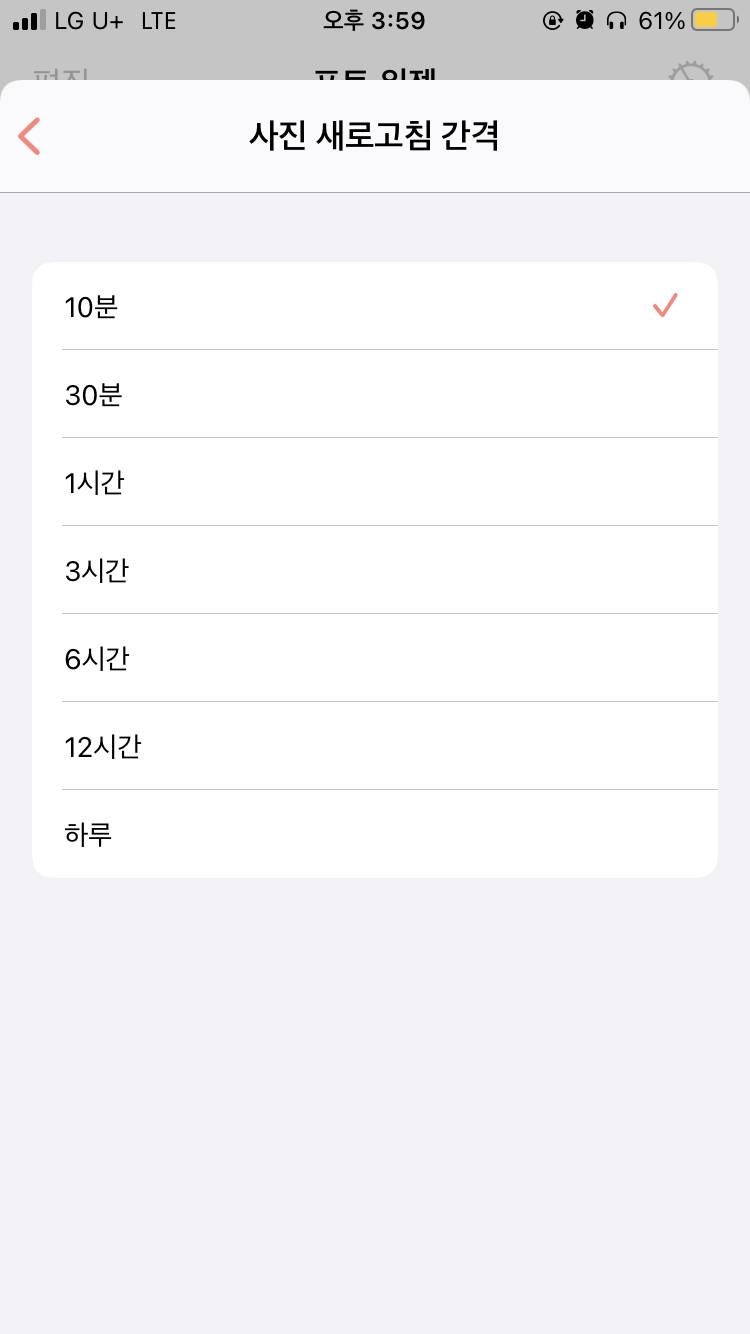Tap the checkmark next to 10분
The image size is (750, 1334).
point(664,306)
